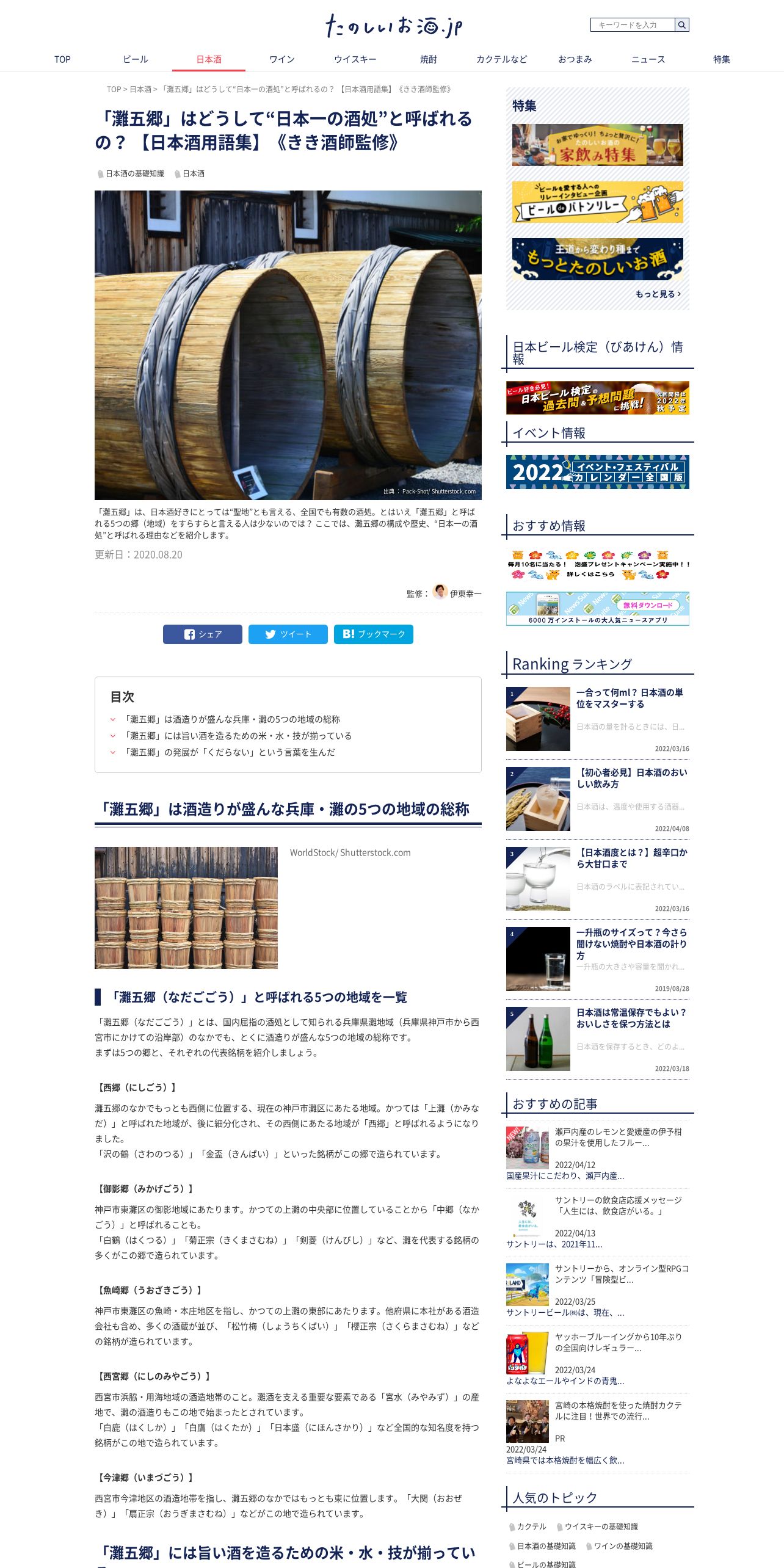
Task: Open the 家飲み特集 banner
Action: click(598, 145)
